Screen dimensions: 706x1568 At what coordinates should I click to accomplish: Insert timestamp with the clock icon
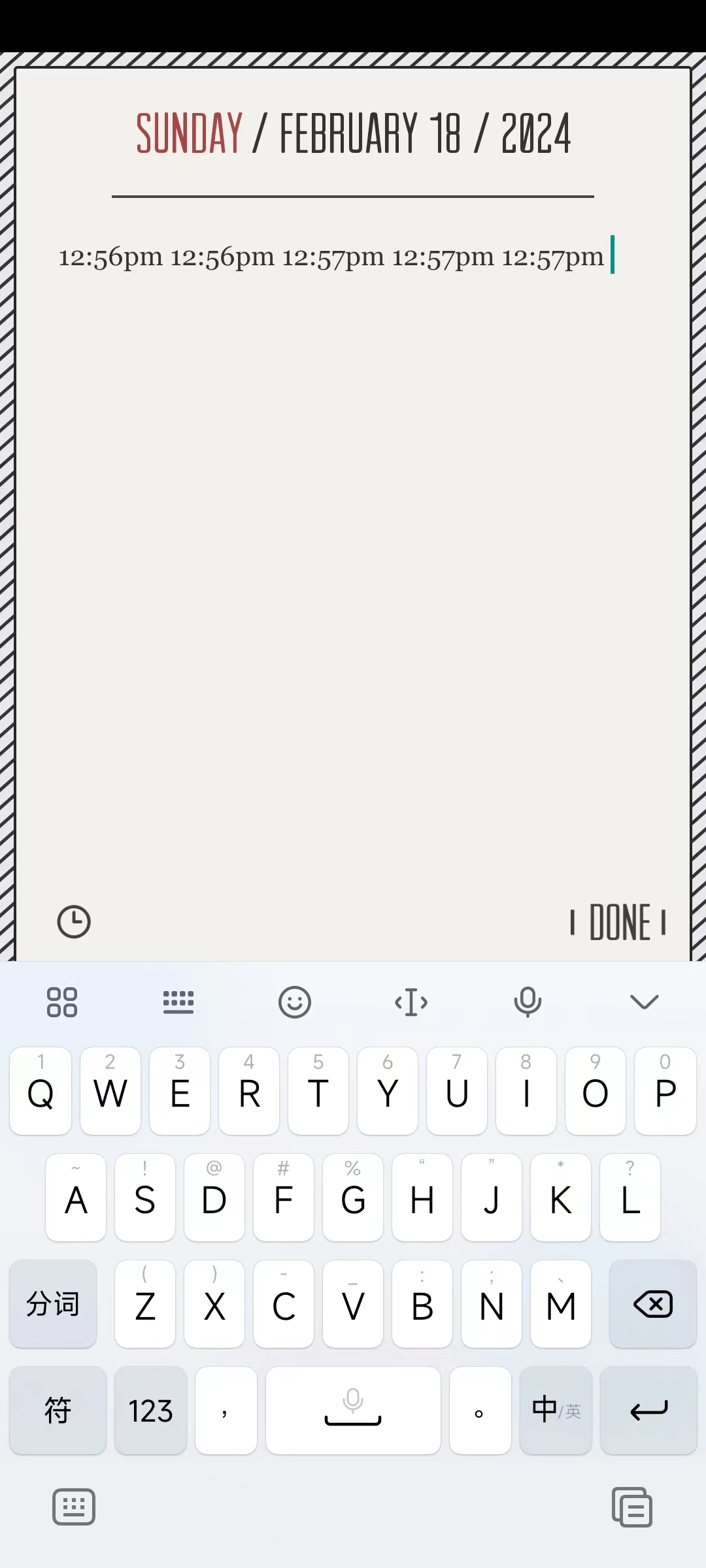(x=74, y=922)
